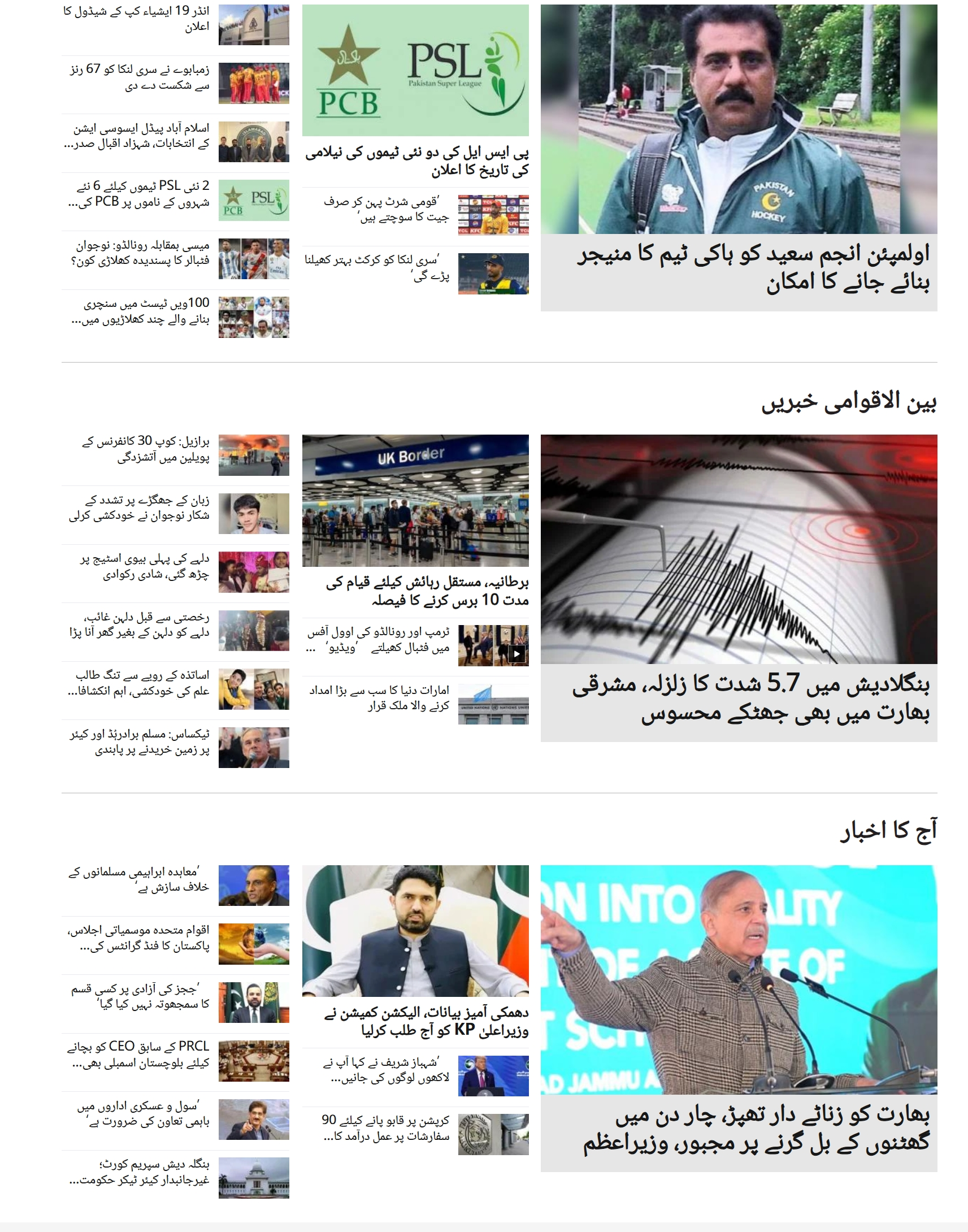Open Brazil COP30 pavilion fire story

click(146, 449)
